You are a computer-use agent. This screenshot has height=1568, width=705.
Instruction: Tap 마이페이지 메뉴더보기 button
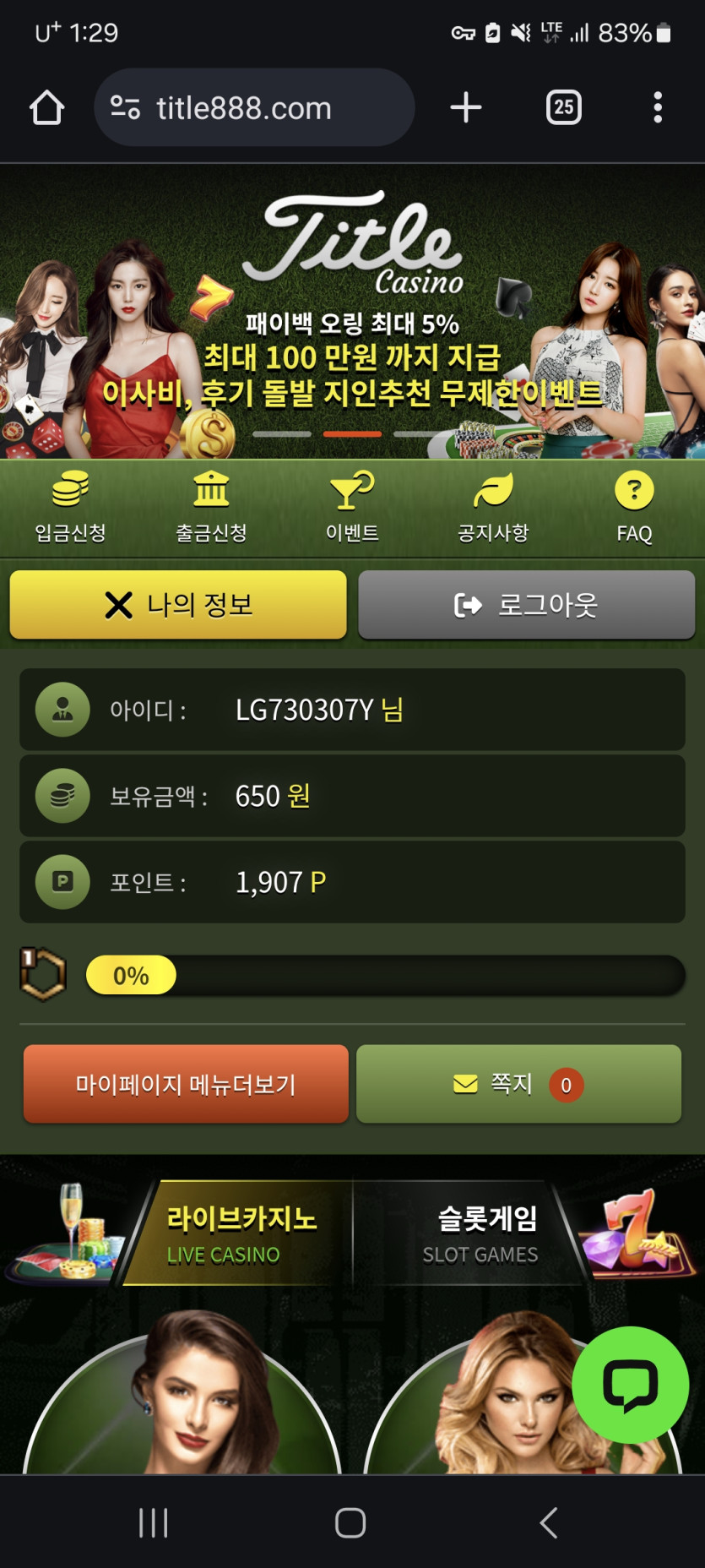tap(186, 1084)
